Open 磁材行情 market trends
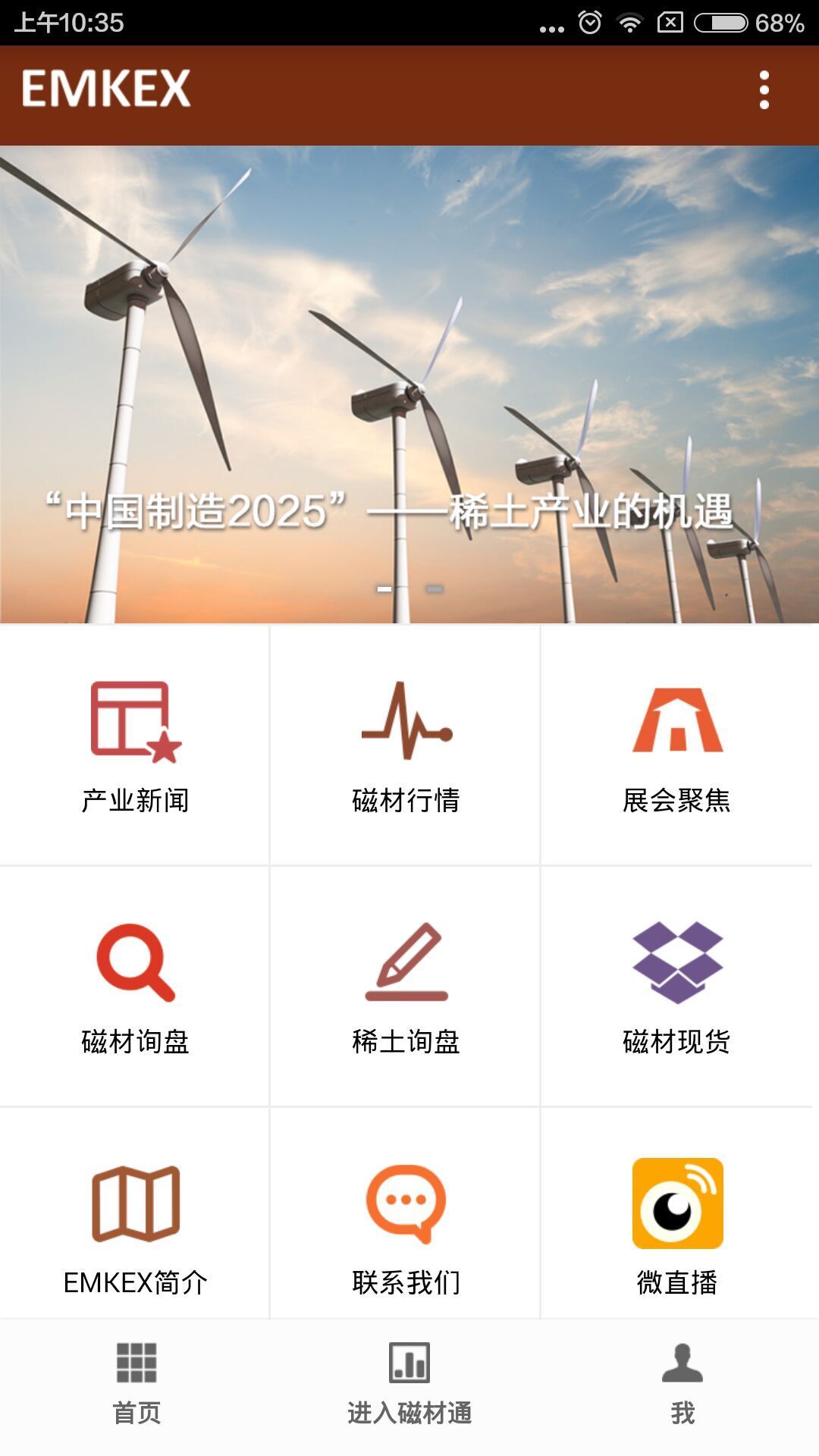 click(x=405, y=745)
